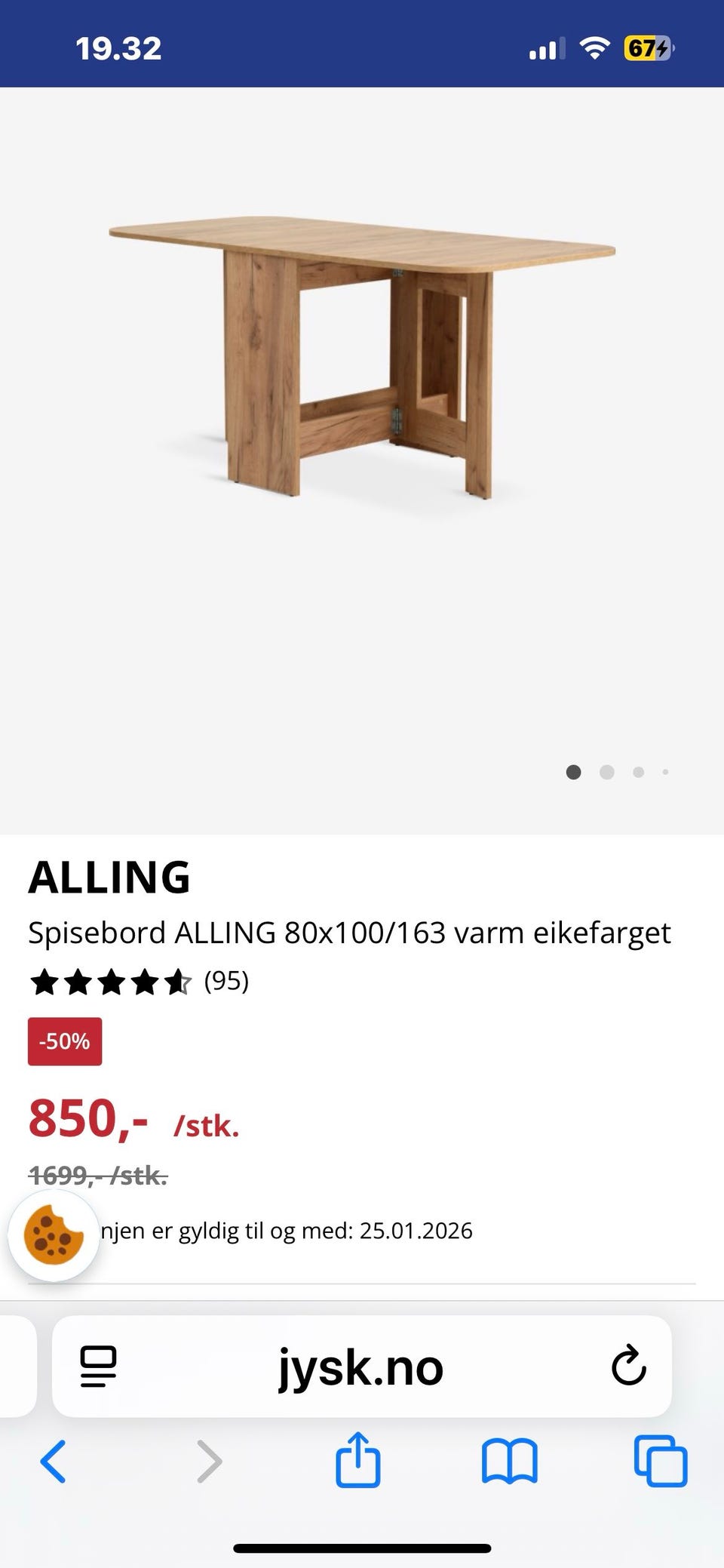The width and height of the screenshot is (724, 1568).
Task: Select the second image carousel dot
Action: coord(606,772)
